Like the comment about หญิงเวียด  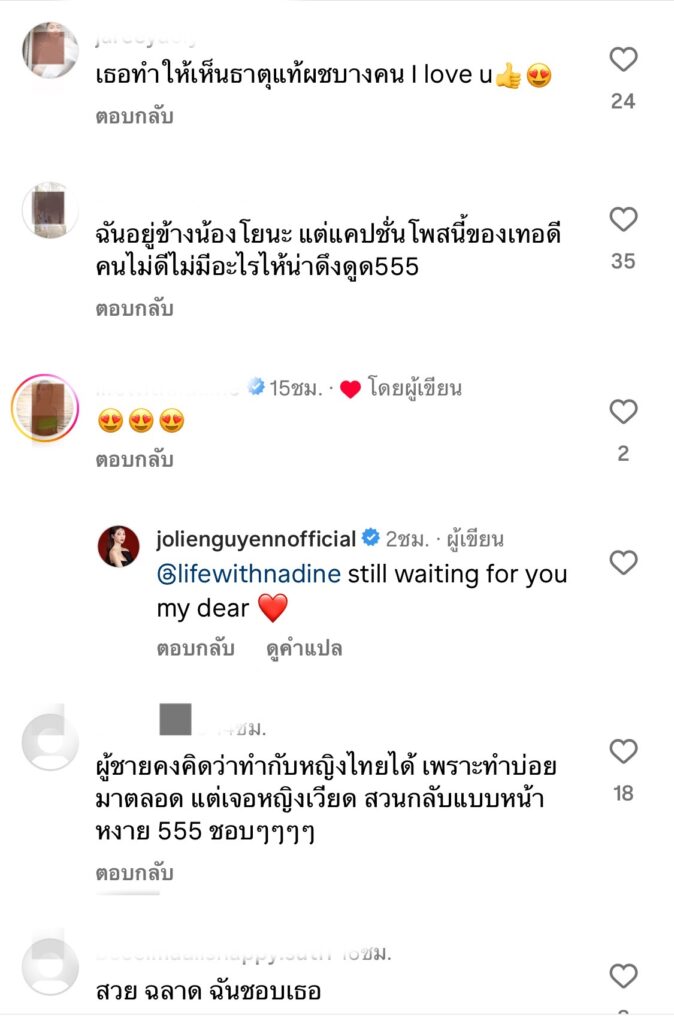click(623, 752)
